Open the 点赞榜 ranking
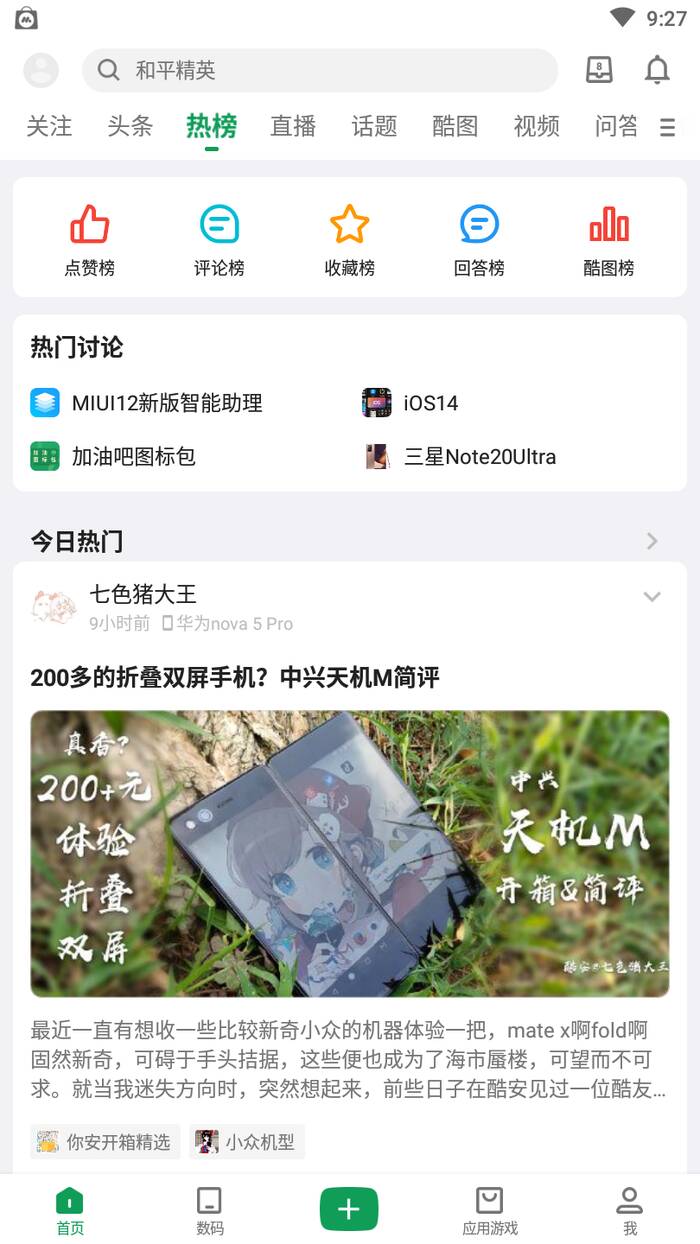The image size is (700, 1244). (90, 240)
